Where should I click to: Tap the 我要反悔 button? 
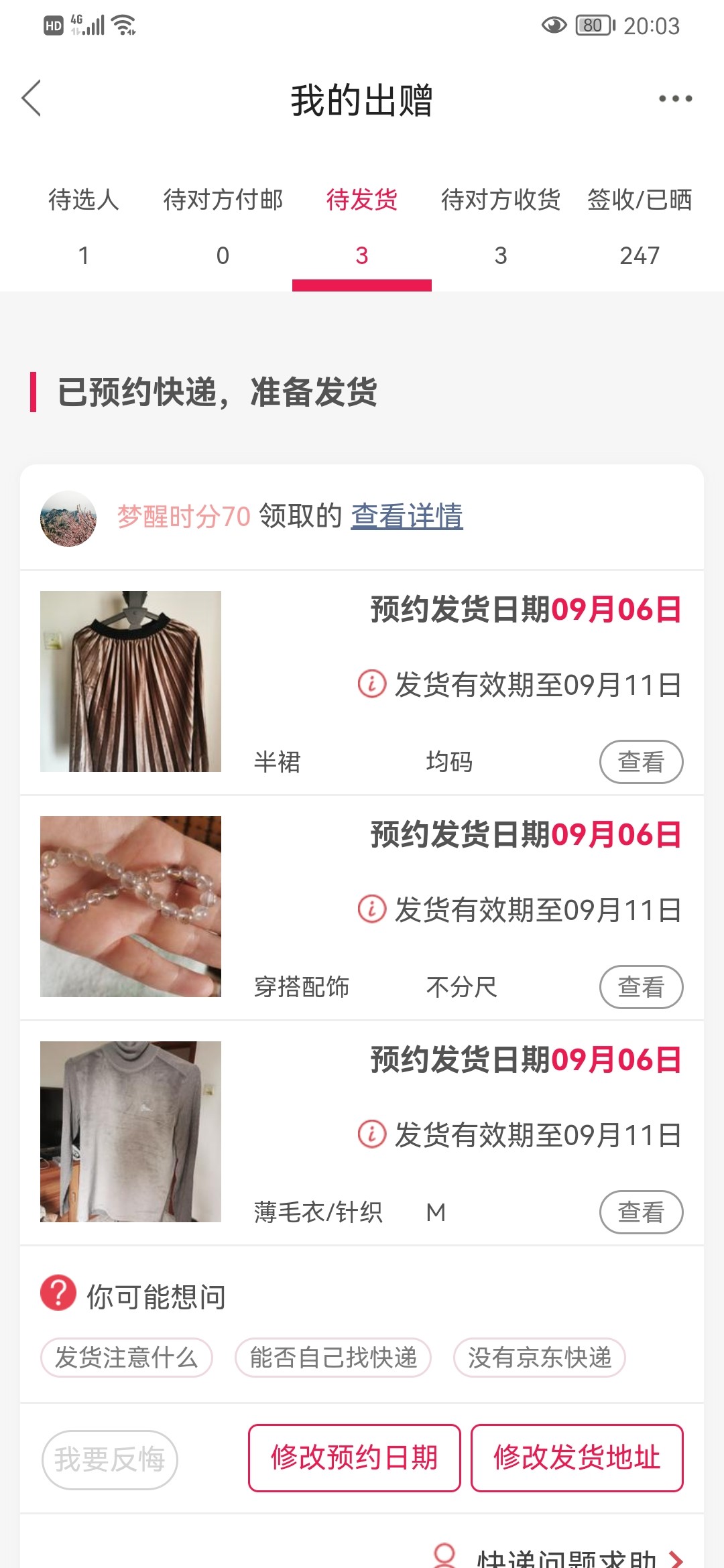tap(110, 1459)
